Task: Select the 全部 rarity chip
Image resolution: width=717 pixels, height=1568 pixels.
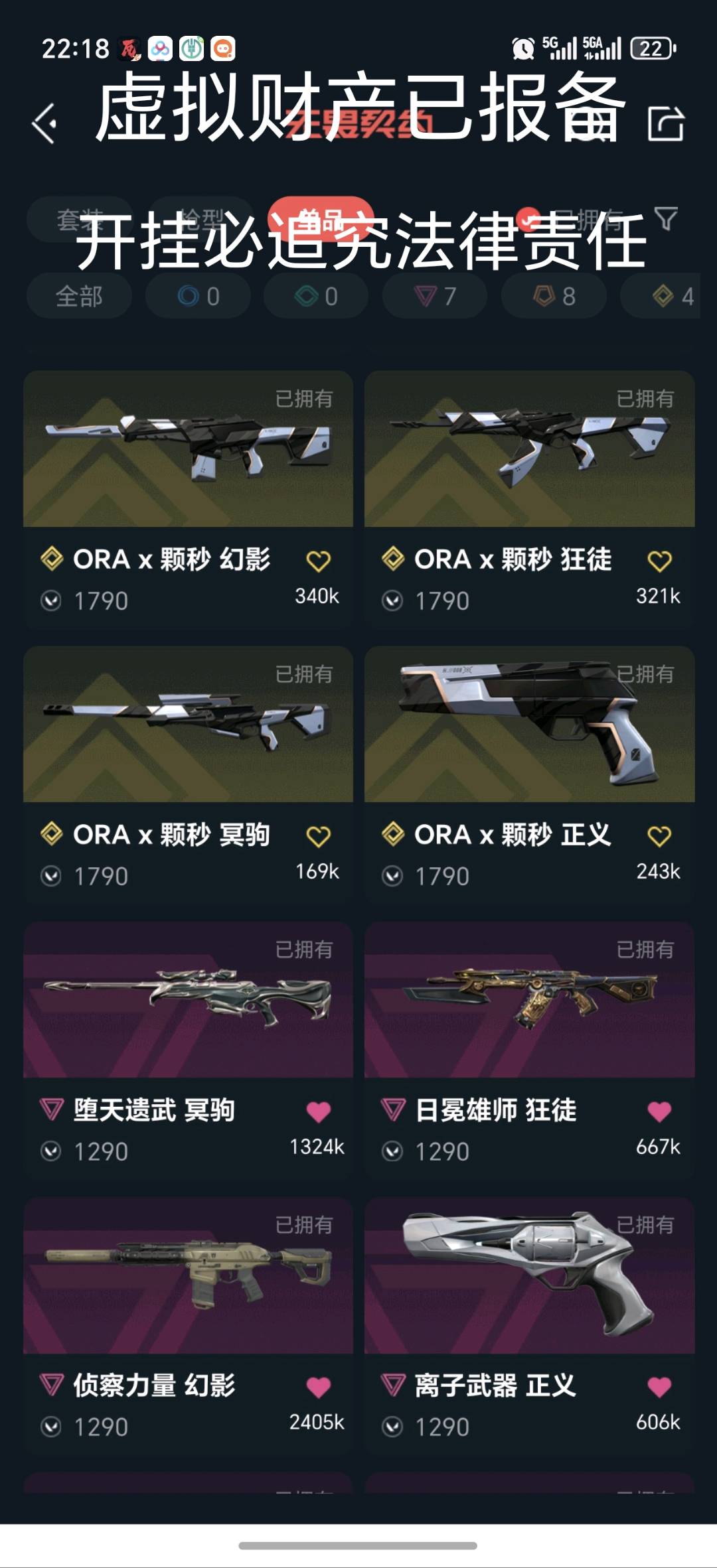Action: [79, 296]
